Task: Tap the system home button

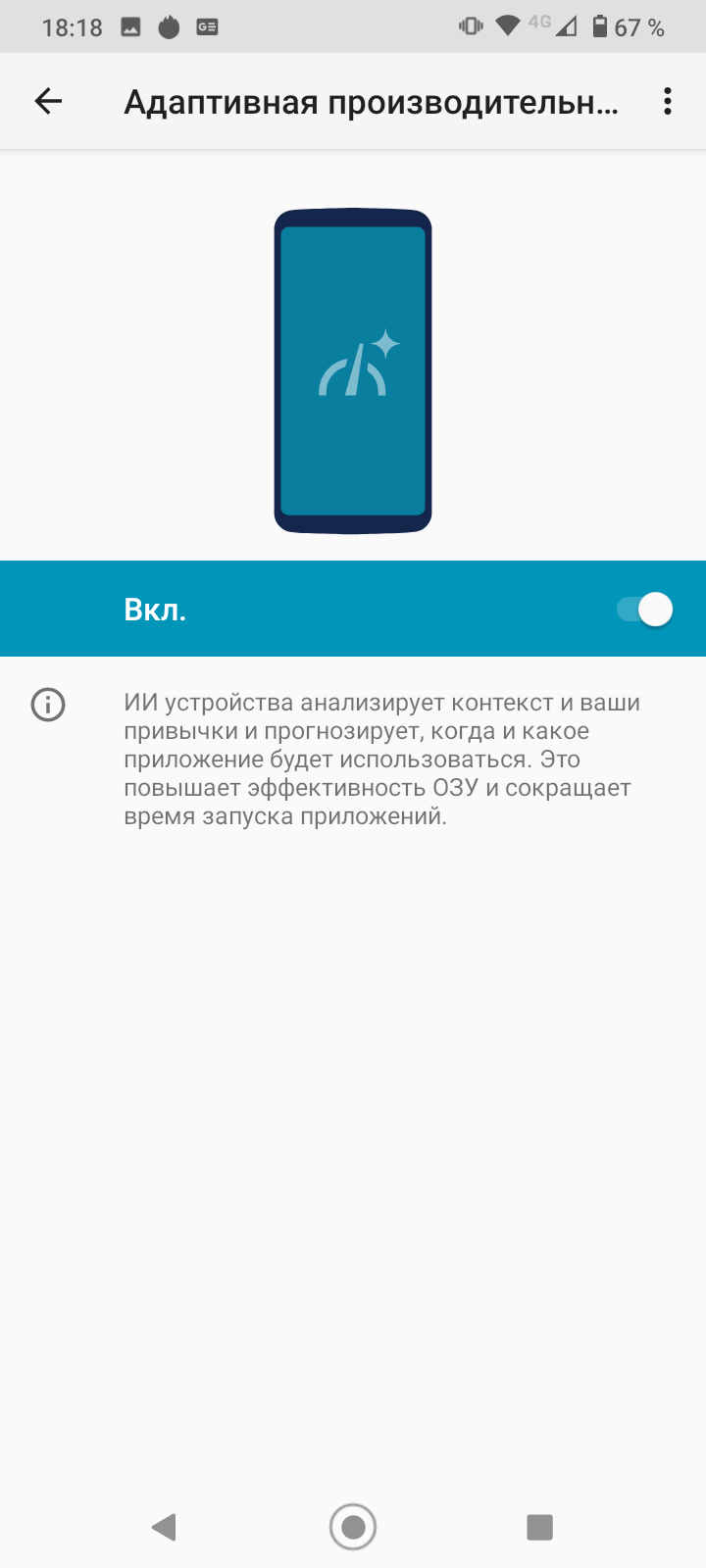Action: click(353, 1526)
